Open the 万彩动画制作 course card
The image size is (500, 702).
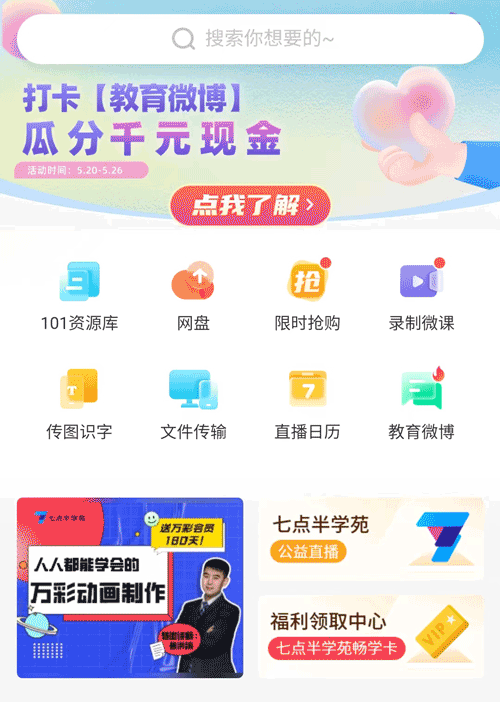[x=130, y=588]
